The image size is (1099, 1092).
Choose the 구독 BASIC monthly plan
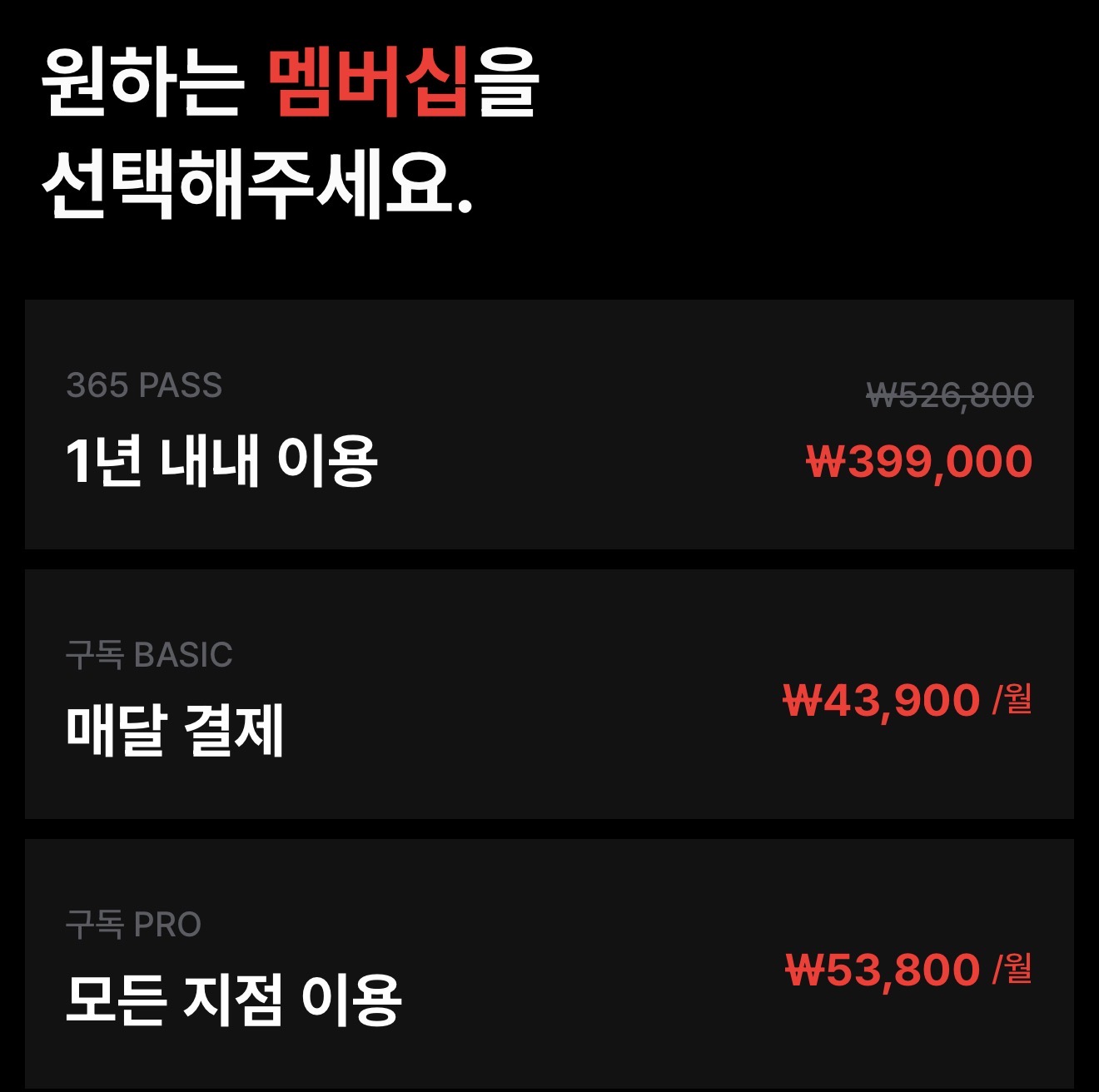(x=549, y=694)
